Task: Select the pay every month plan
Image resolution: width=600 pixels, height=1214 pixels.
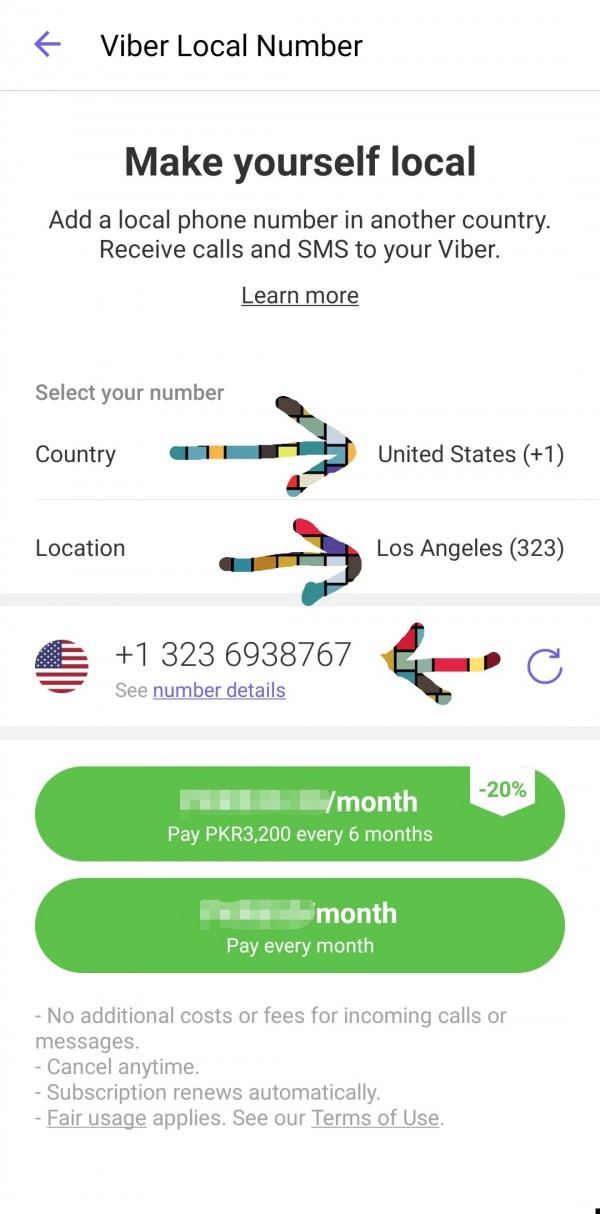Action: pos(300,926)
